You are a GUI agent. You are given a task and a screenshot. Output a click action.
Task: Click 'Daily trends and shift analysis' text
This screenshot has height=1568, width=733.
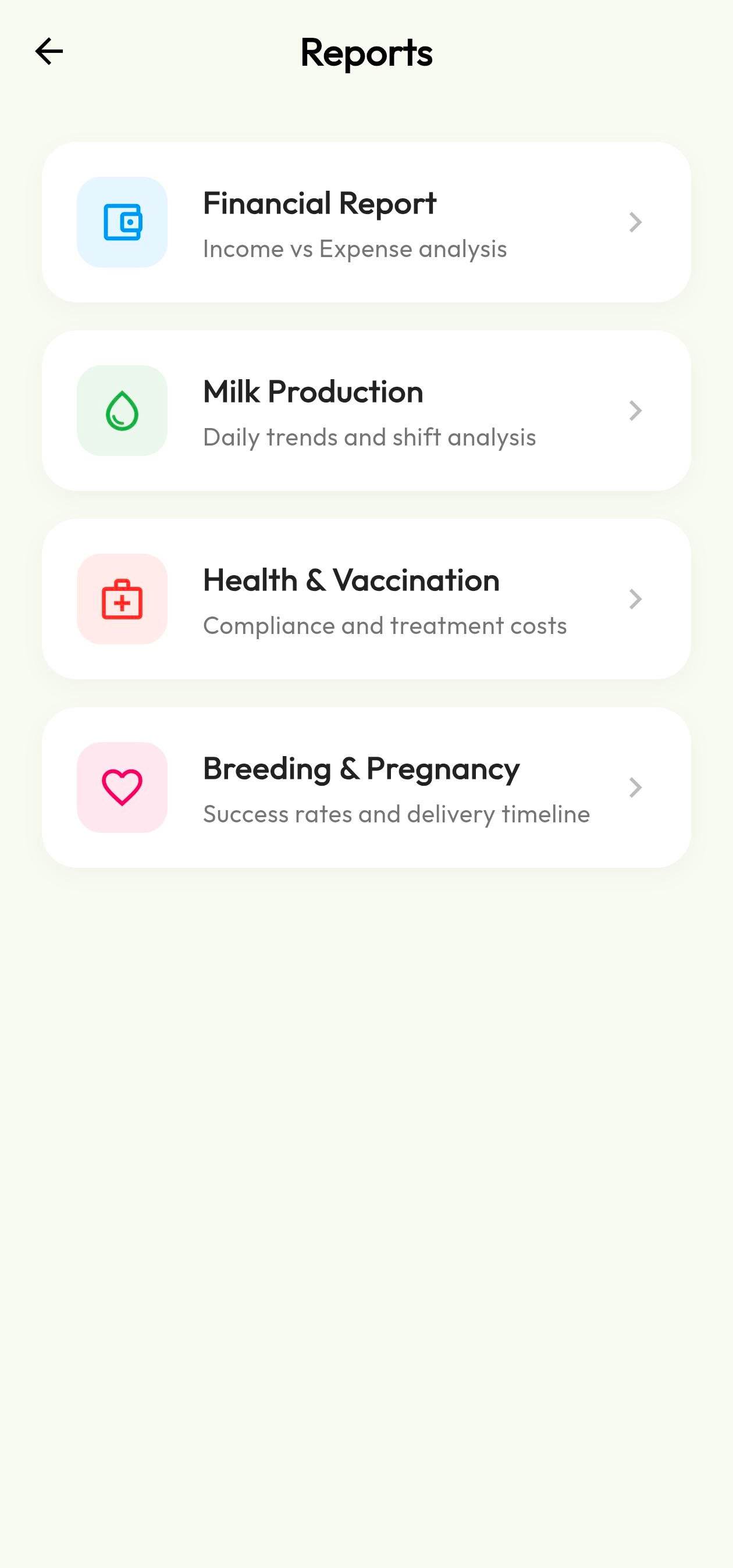tap(369, 437)
